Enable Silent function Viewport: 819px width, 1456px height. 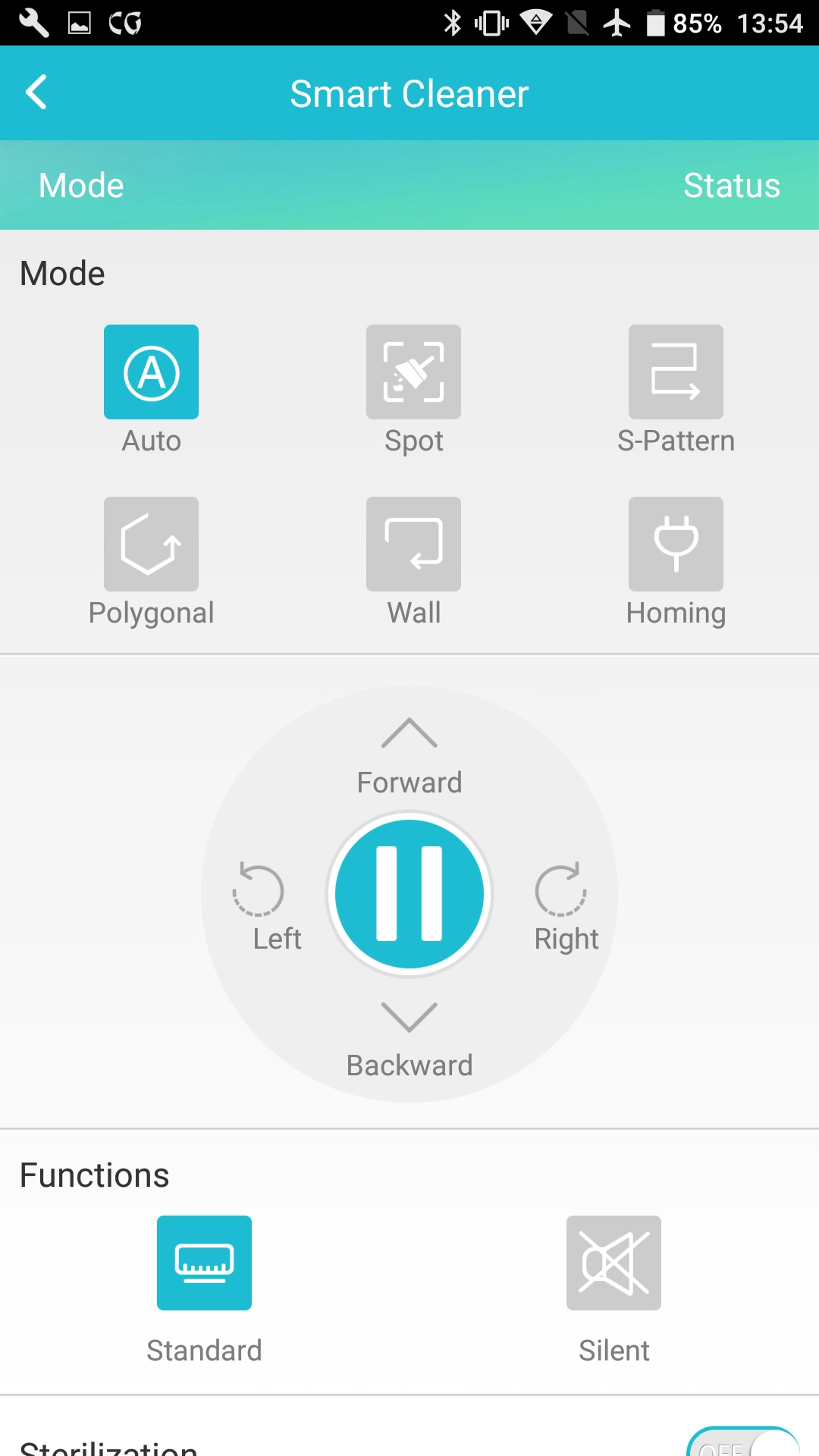click(x=613, y=1263)
